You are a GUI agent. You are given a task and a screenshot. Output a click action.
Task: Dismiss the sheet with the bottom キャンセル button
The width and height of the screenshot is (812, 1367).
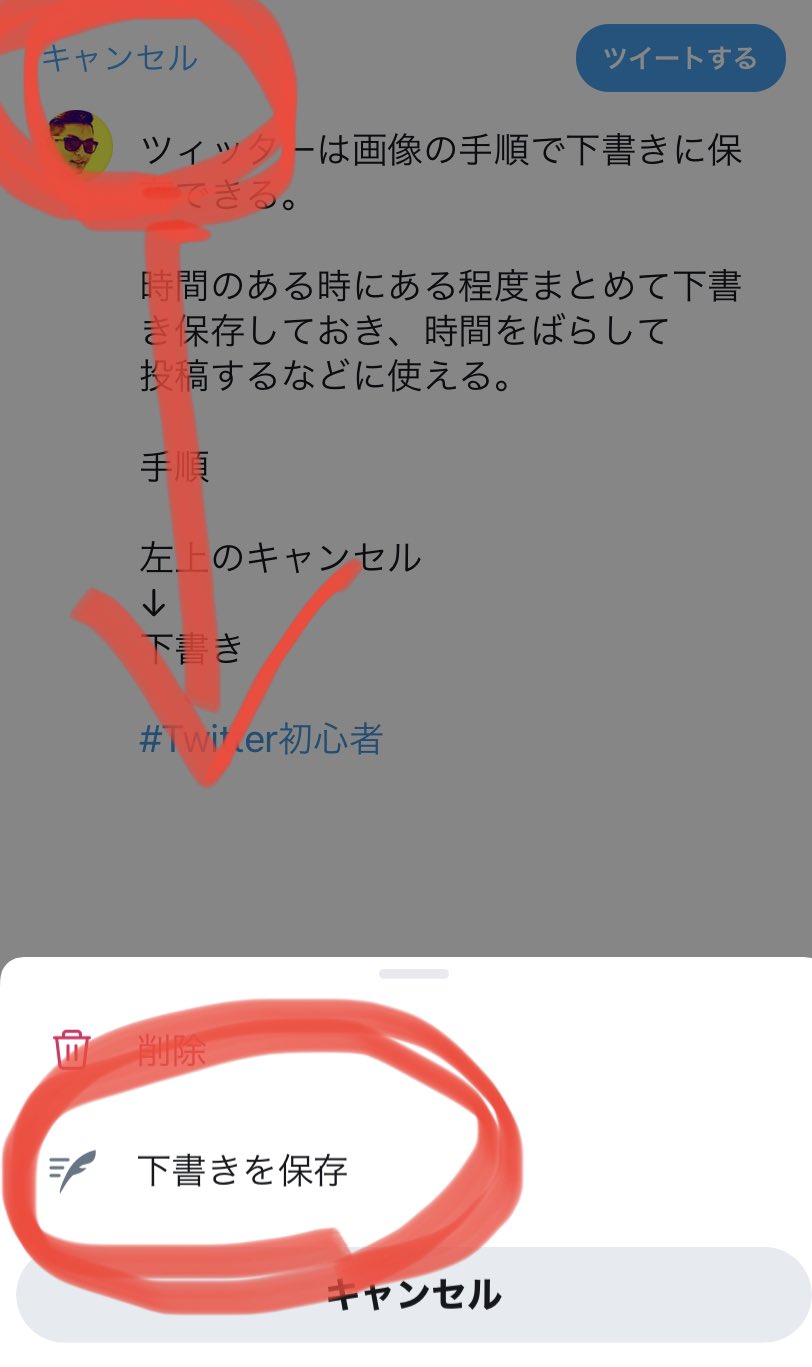click(413, 1295)
